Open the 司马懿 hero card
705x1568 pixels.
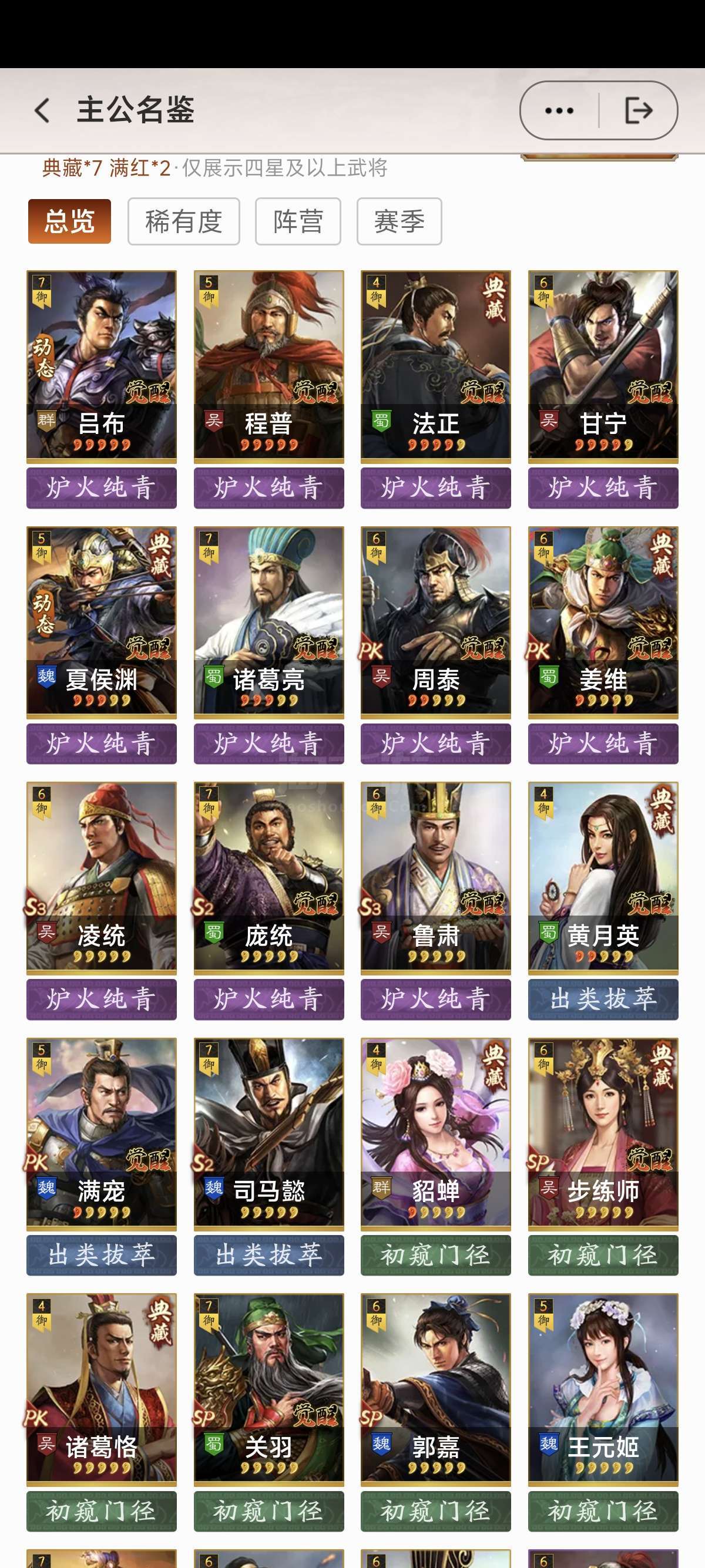click(x=268, y=1132)
